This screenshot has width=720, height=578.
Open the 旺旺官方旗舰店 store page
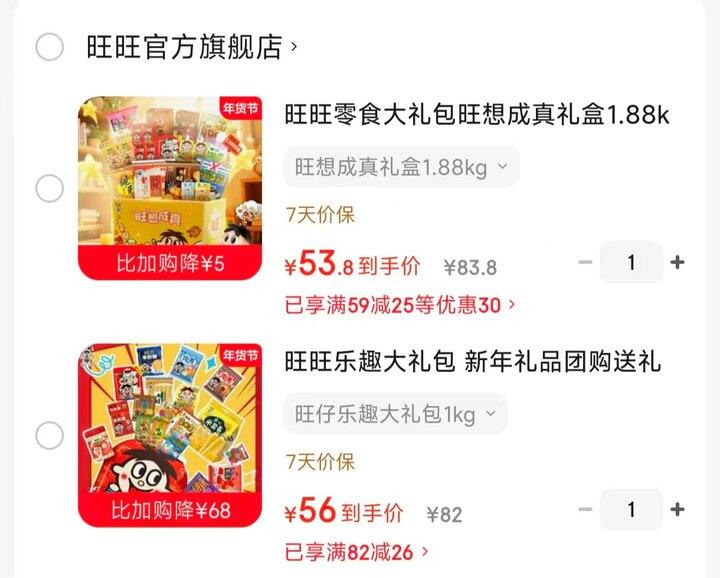191,47
